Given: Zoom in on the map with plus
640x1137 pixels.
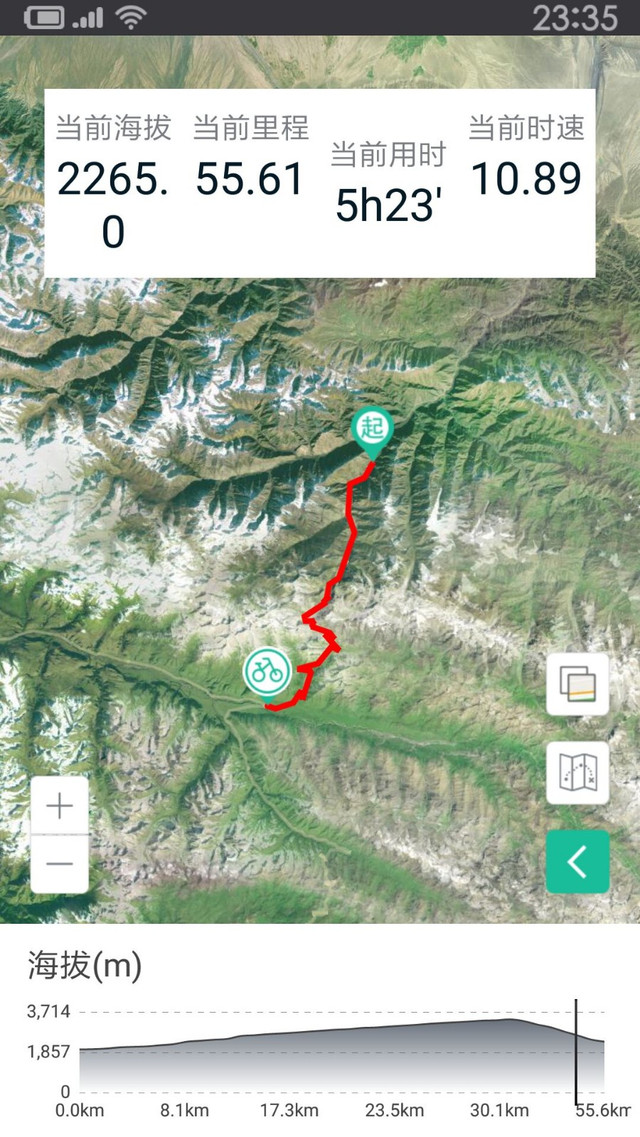Looking at the screenshot, I should click(x=59, y=806).
